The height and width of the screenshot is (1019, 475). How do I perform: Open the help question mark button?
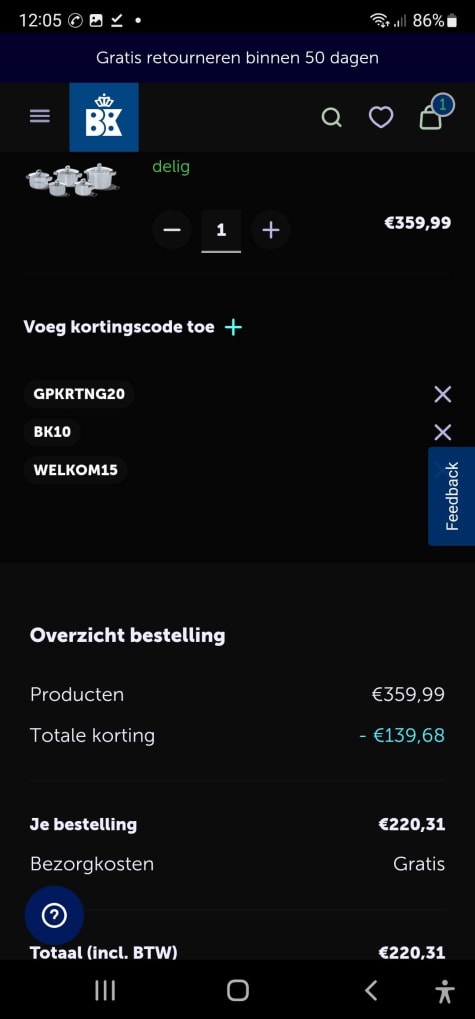point(54,916)
